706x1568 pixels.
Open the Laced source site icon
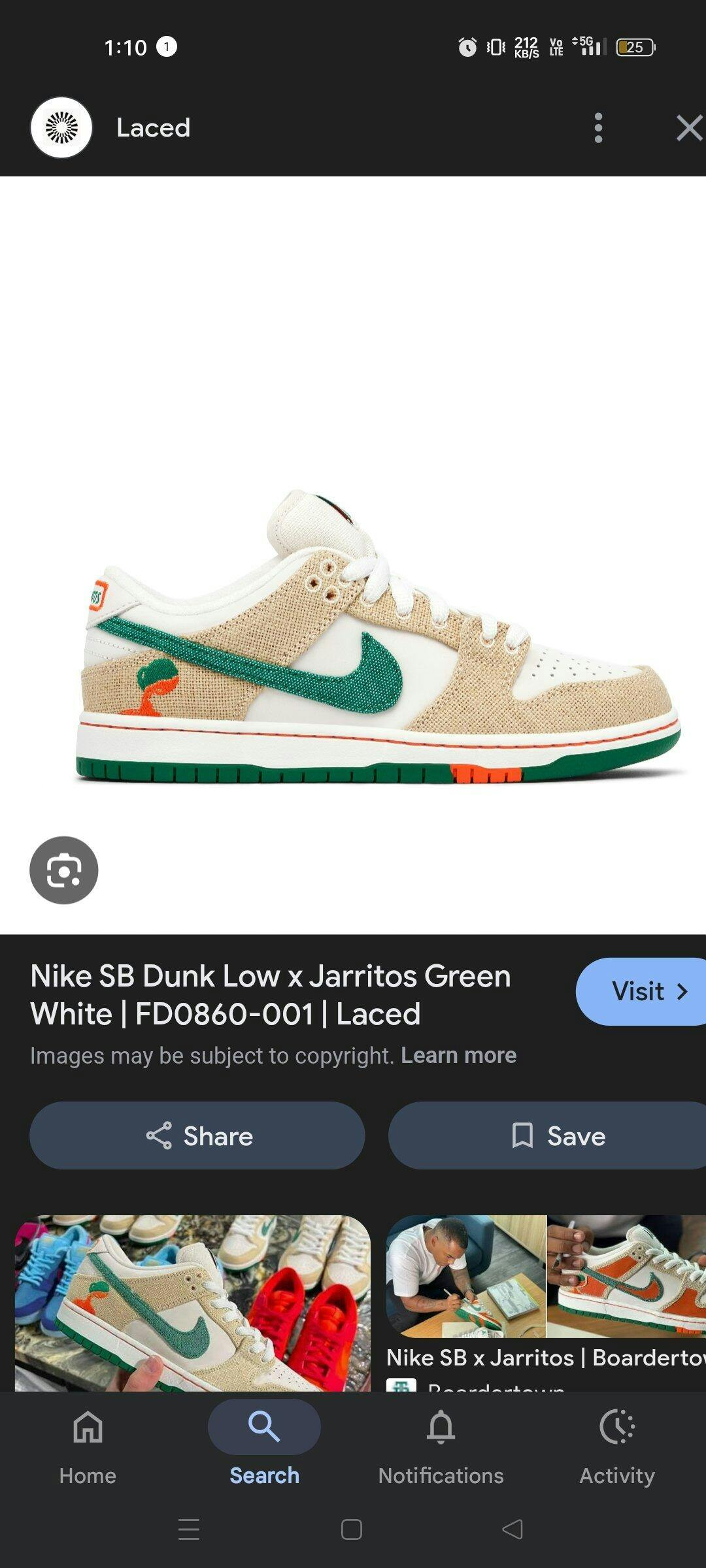point(61,127)
